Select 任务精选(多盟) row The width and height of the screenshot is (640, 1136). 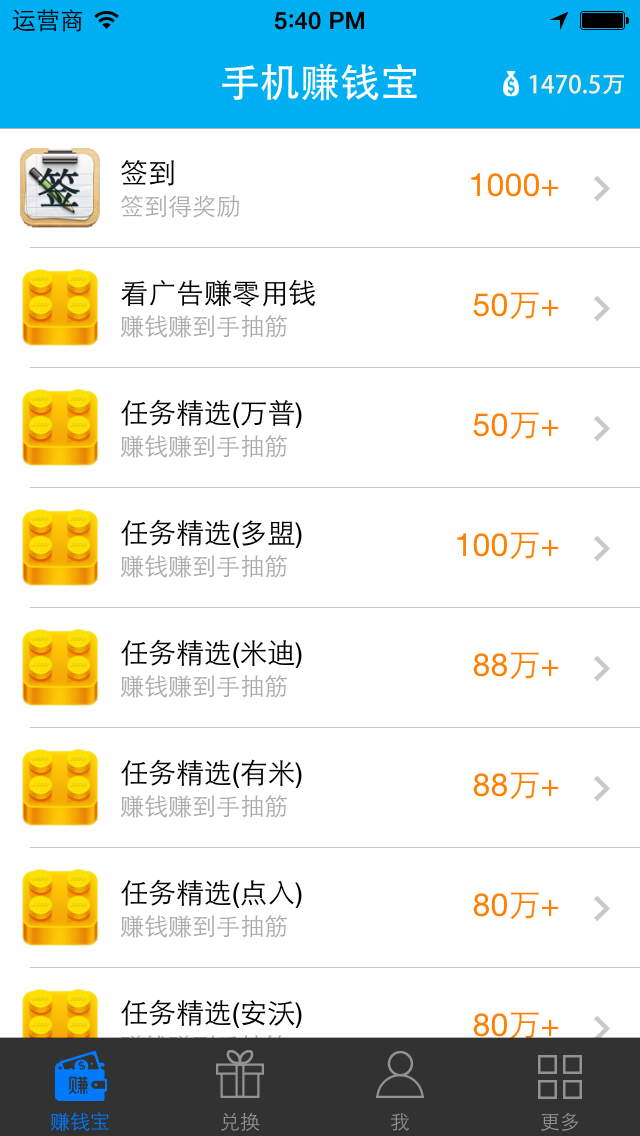click(320, 548)
